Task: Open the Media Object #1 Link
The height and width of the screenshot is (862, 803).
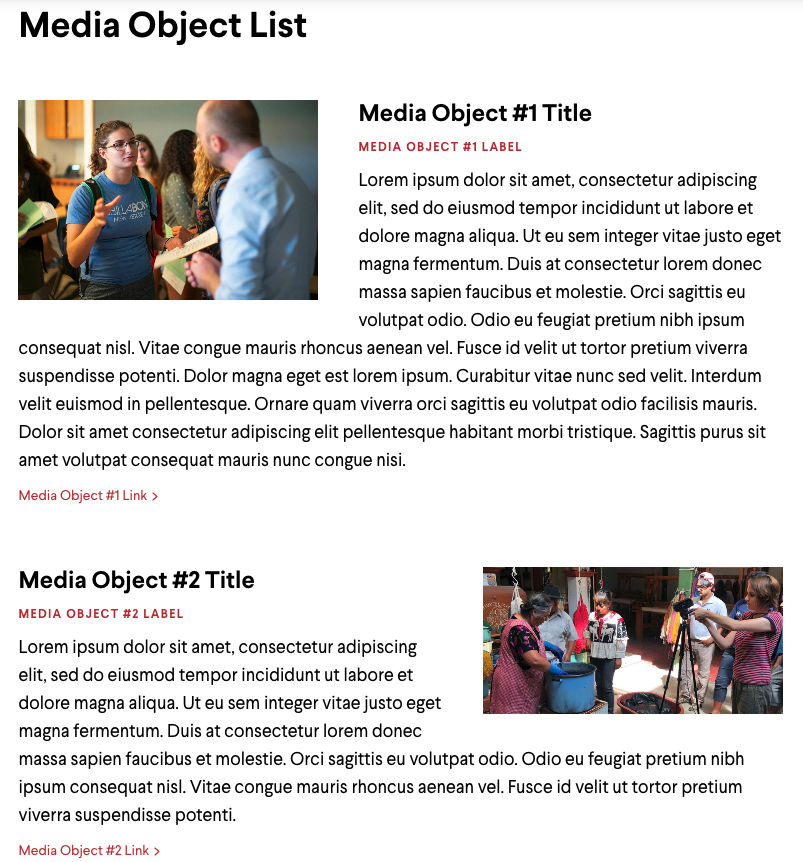Action: (x=88, y=495)
